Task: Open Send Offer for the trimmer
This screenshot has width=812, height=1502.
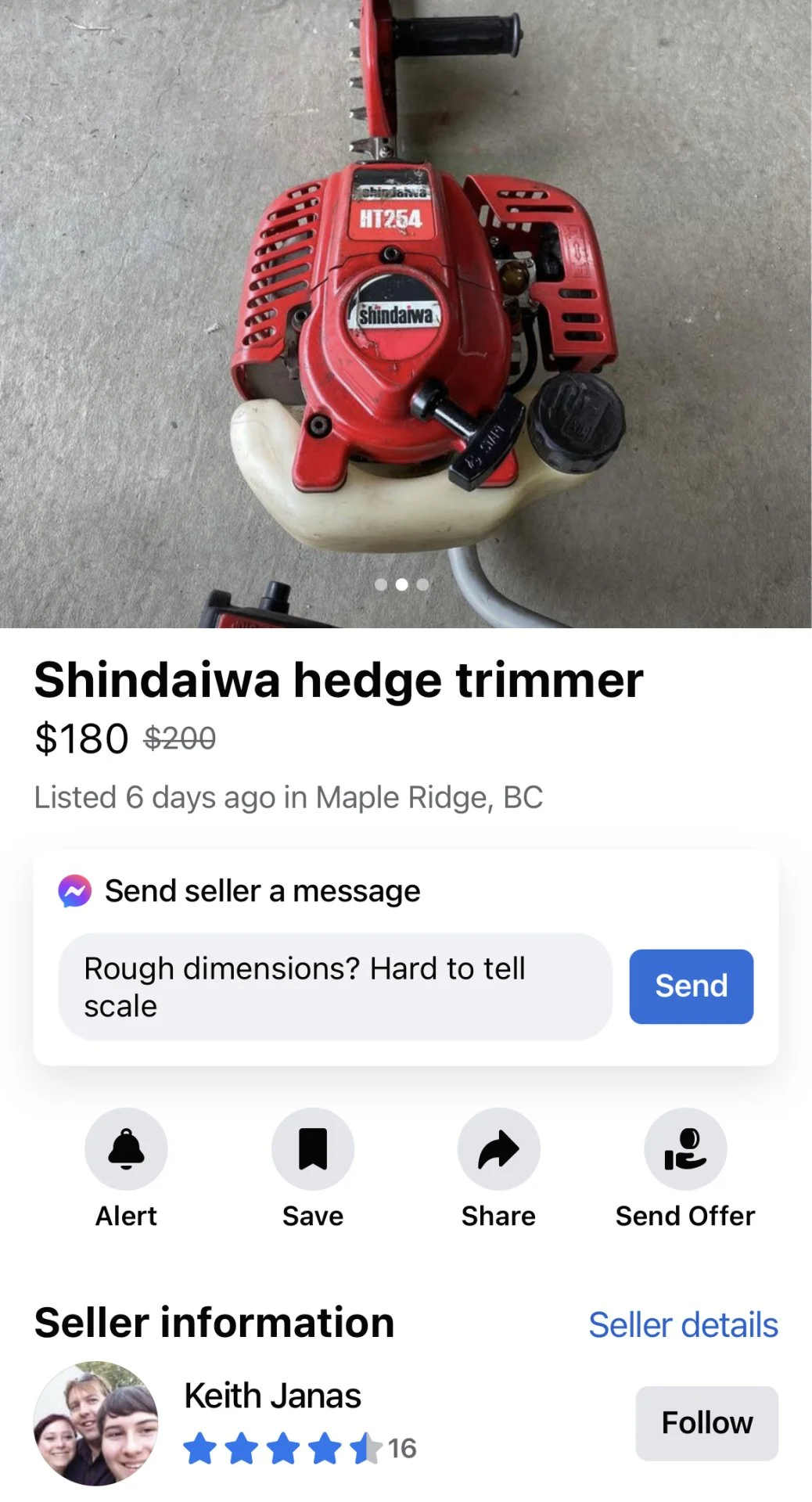Action: tap(684, 1148)
